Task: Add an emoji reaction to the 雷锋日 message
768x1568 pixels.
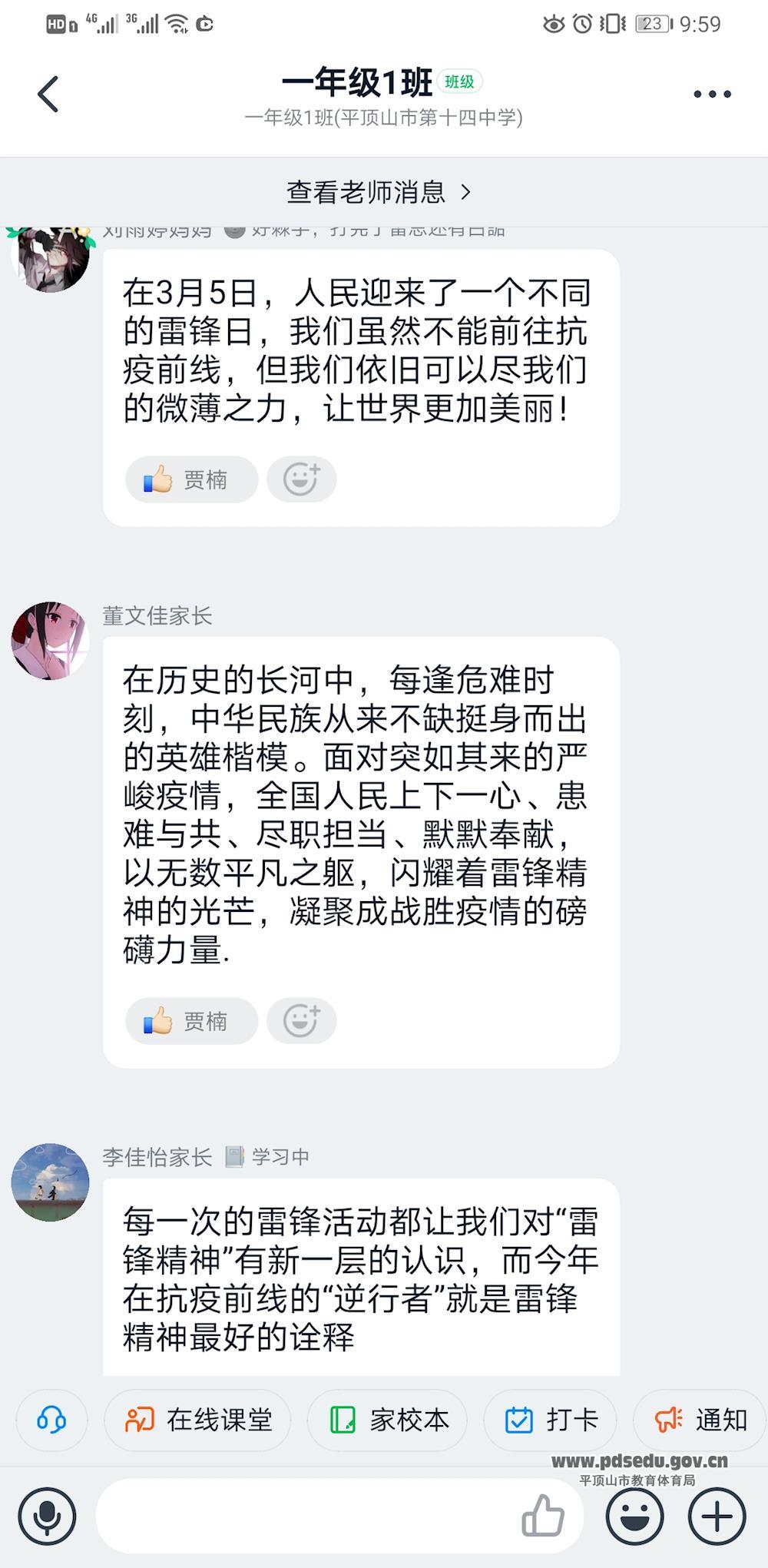Action: coord(301,479)
